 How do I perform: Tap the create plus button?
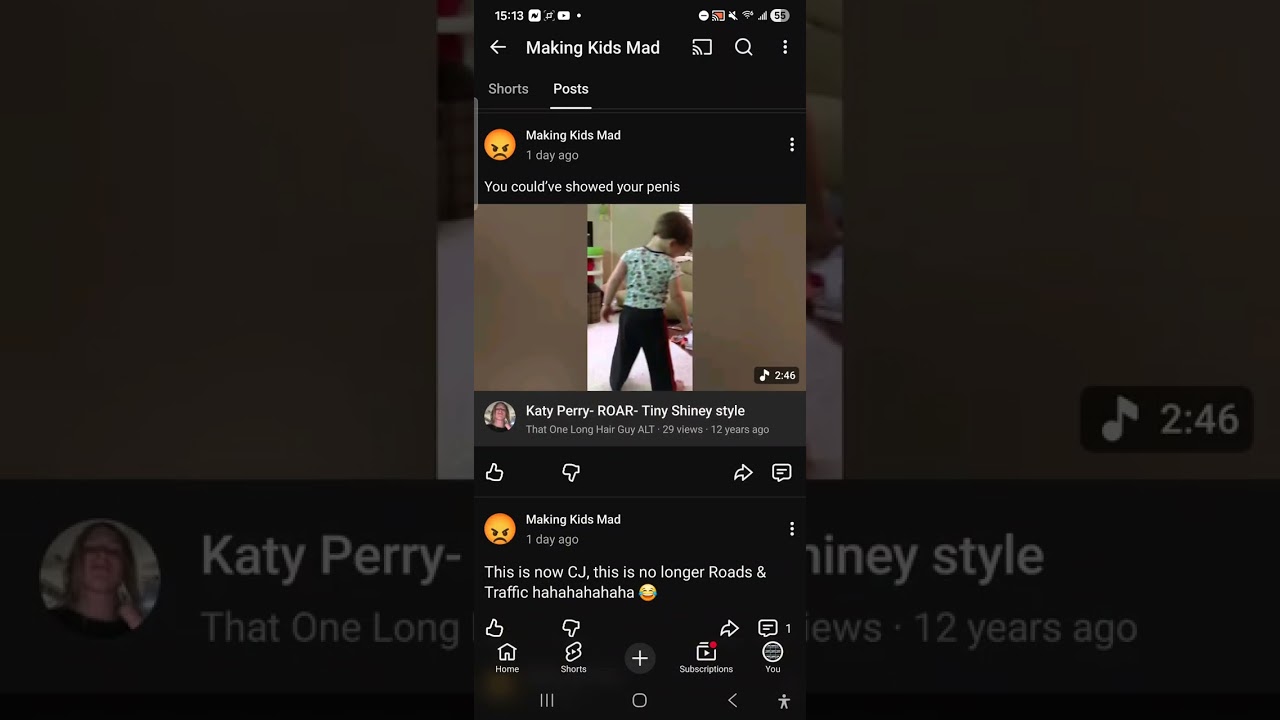click(640, 657)
